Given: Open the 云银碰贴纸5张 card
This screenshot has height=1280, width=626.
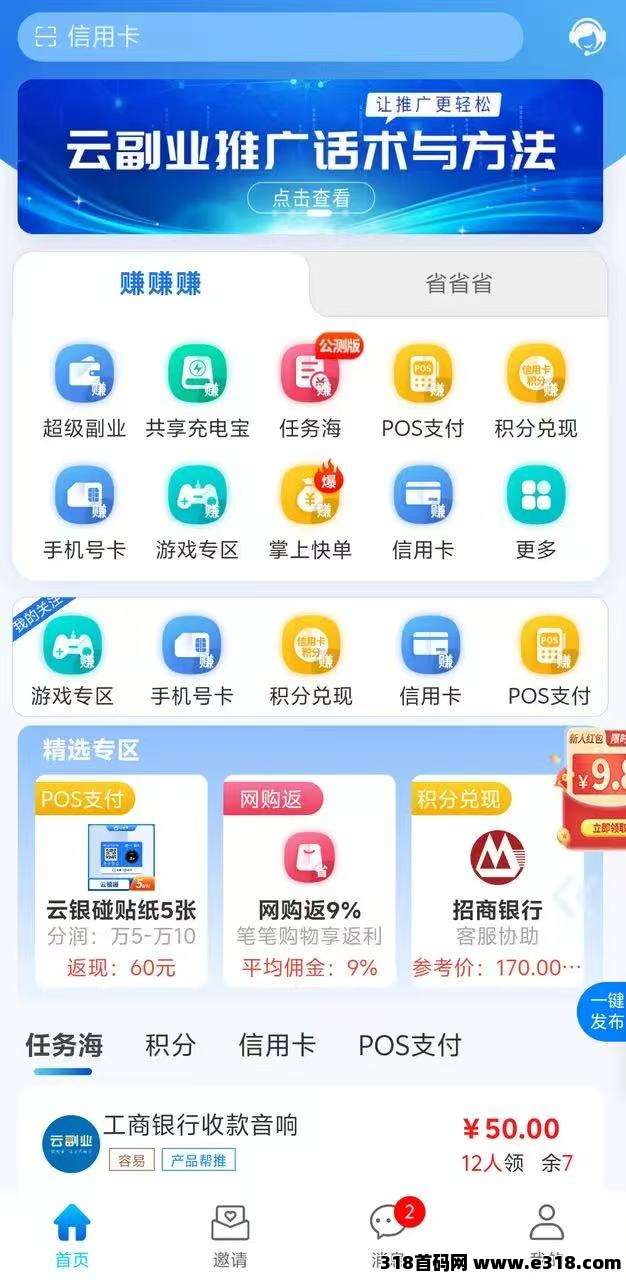Looking at the screenshot, I should (121, 880).
